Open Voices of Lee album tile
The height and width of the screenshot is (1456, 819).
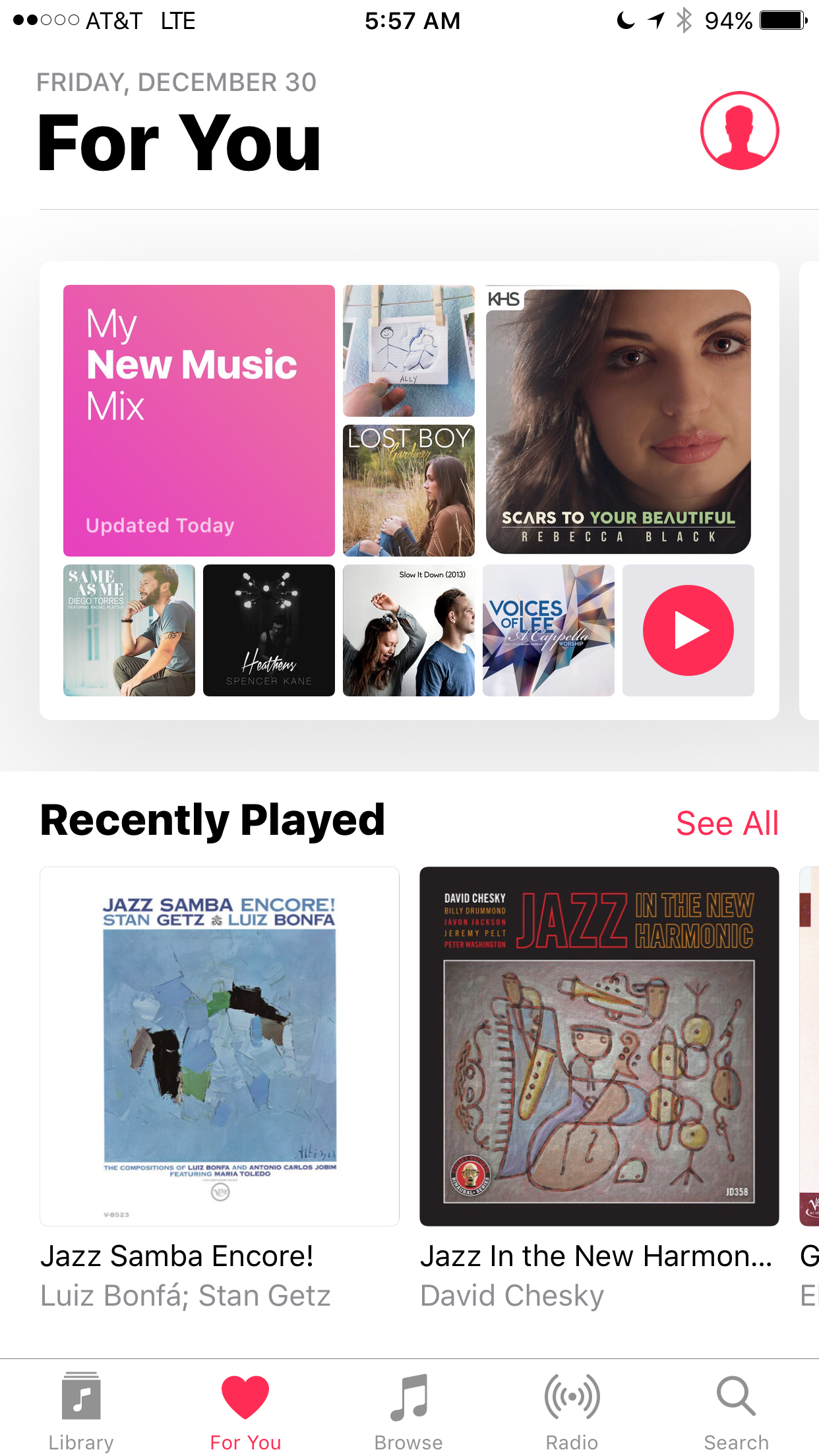(548, 630)
